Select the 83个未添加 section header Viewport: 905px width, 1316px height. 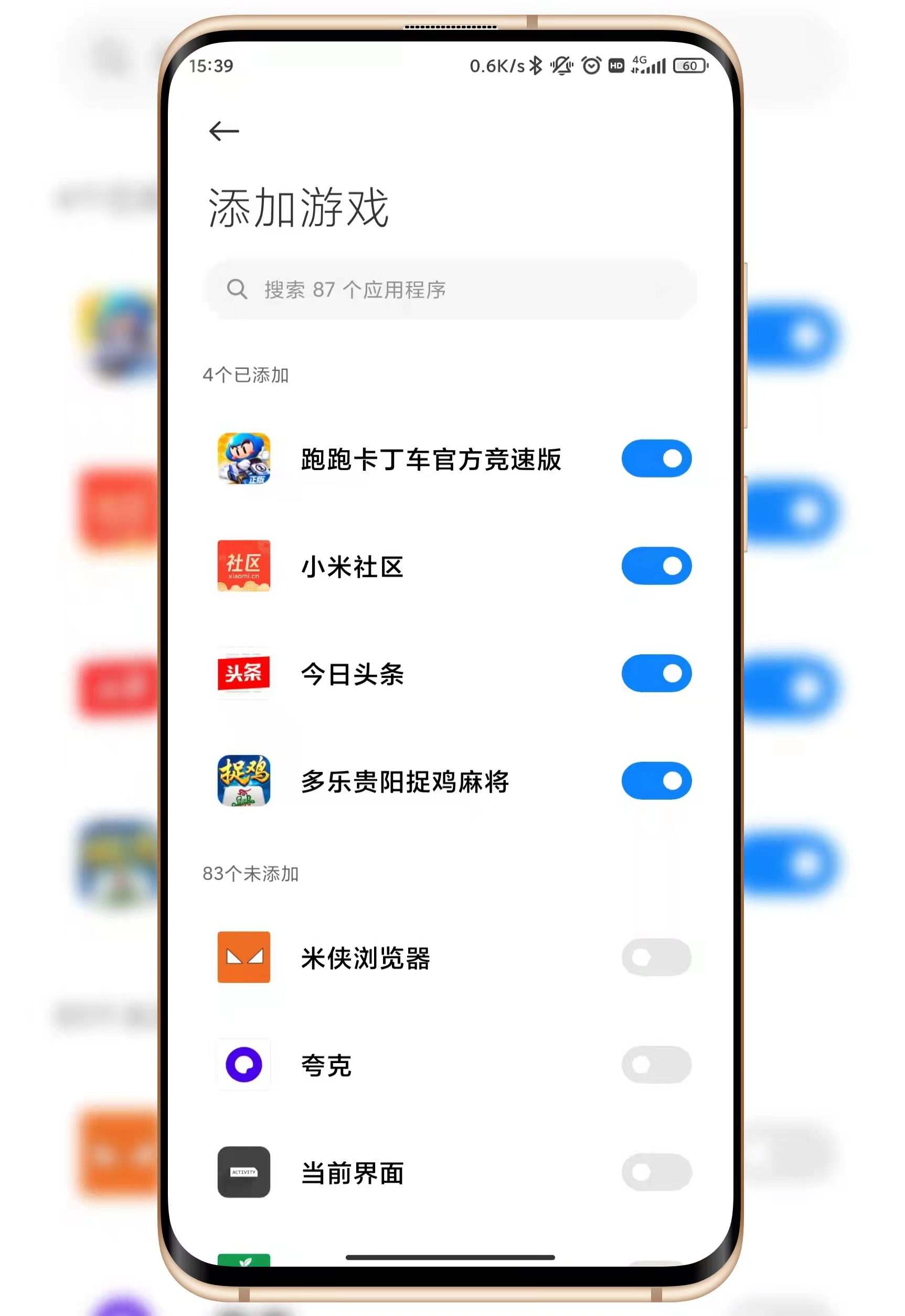(x=251, y=874)
